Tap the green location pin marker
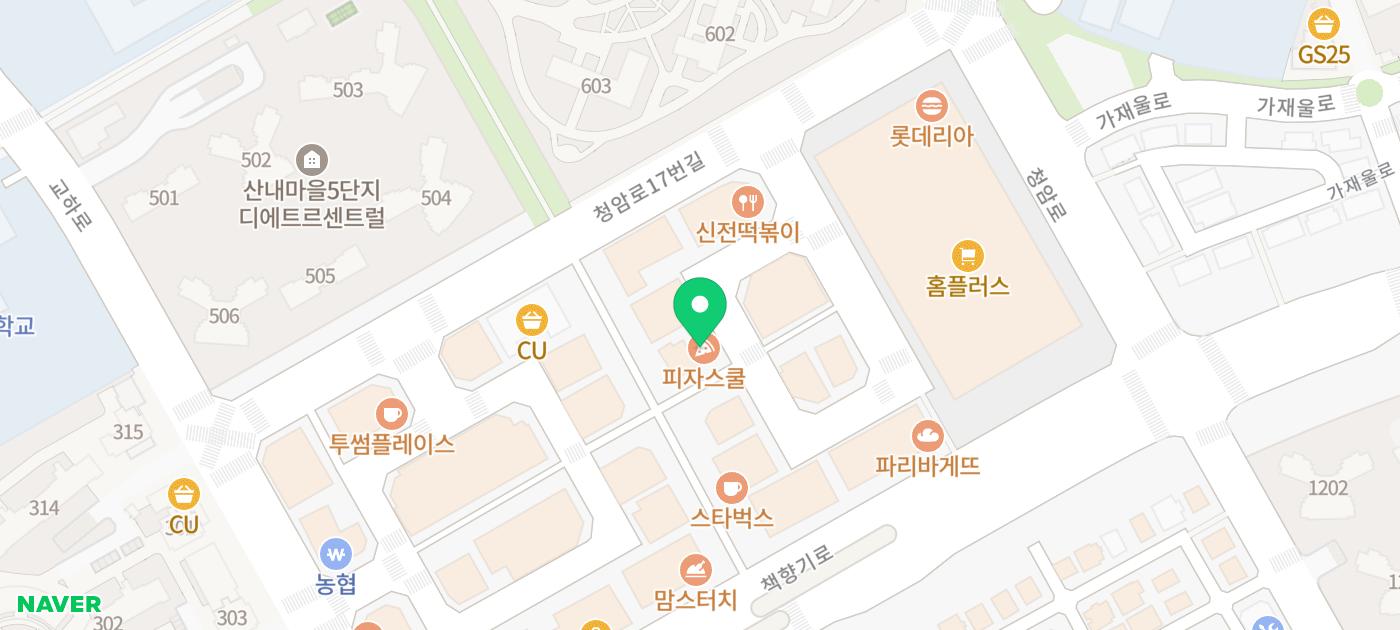This screenshot has width=1400, height=630. [701, 305]
